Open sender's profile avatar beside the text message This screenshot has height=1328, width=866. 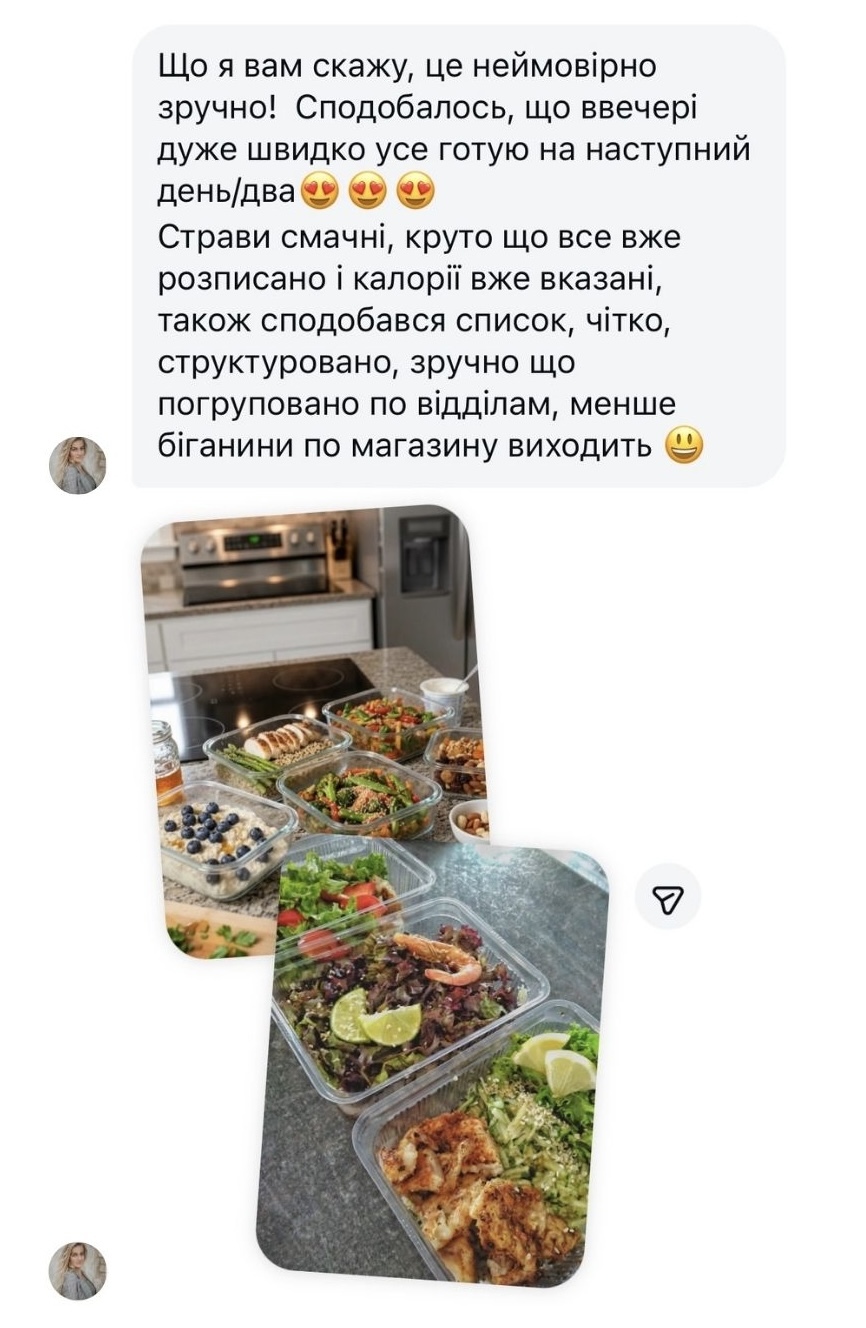(77, 465)
